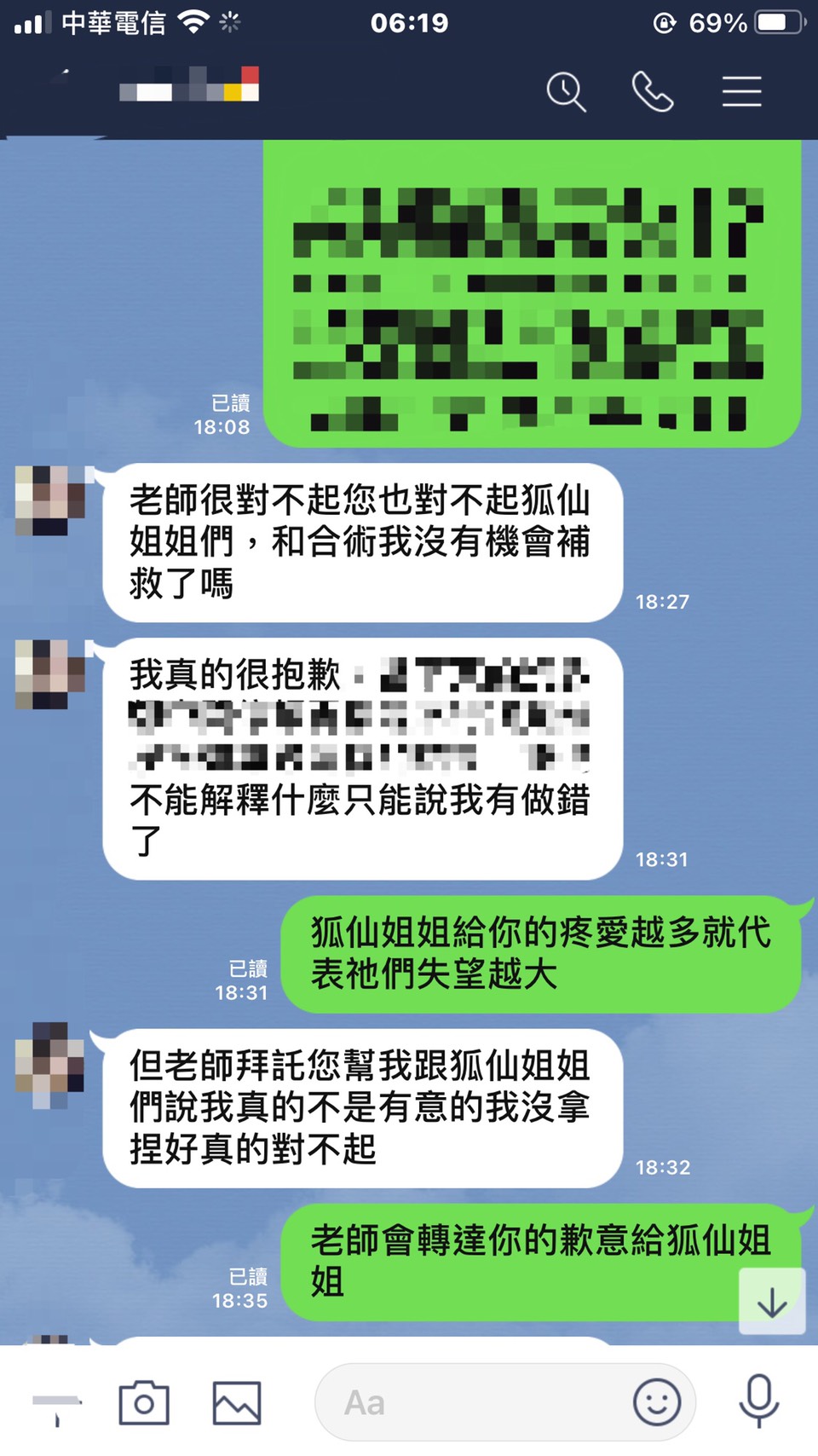The image size is (818, 1456).
Task: Jump to the latest message
Action: [x=772, y=1302]
